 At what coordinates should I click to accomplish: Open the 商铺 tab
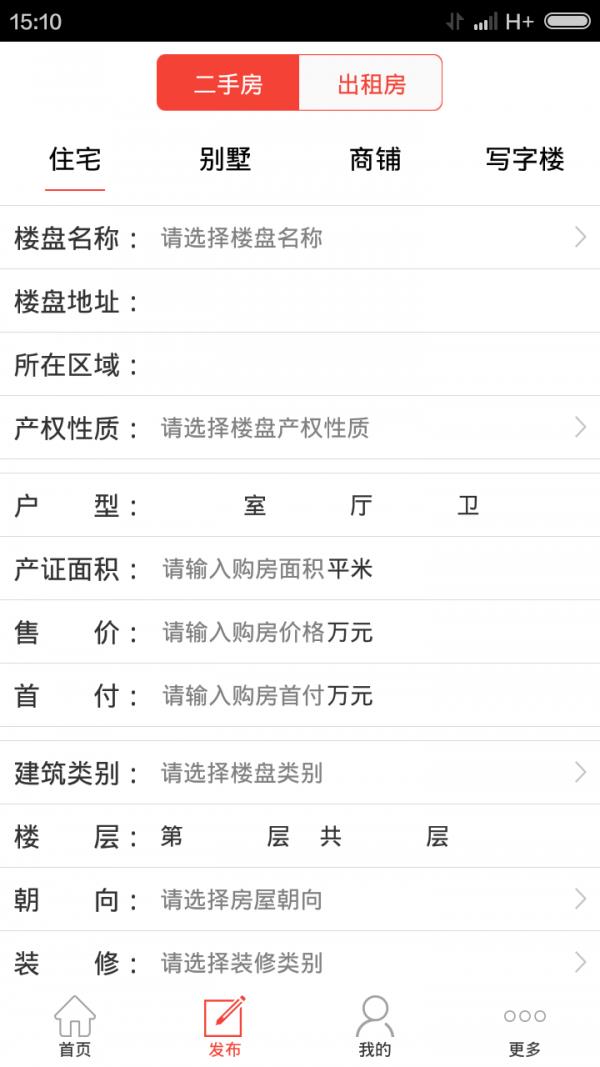coord(375,160)
